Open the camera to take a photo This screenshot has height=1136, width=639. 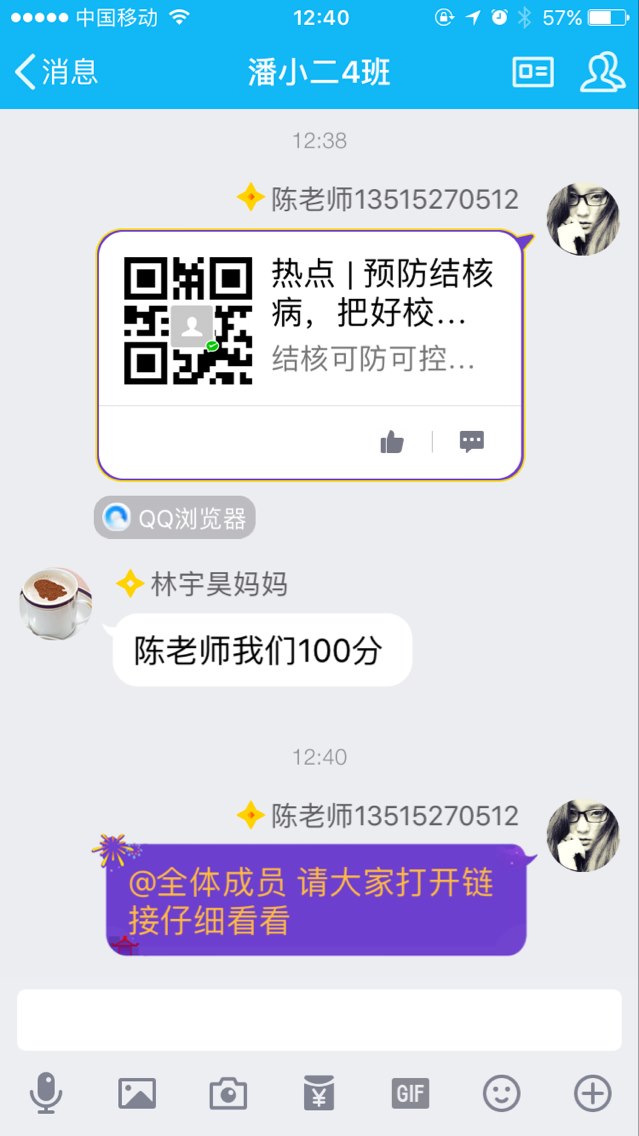tap(228, 1093)
